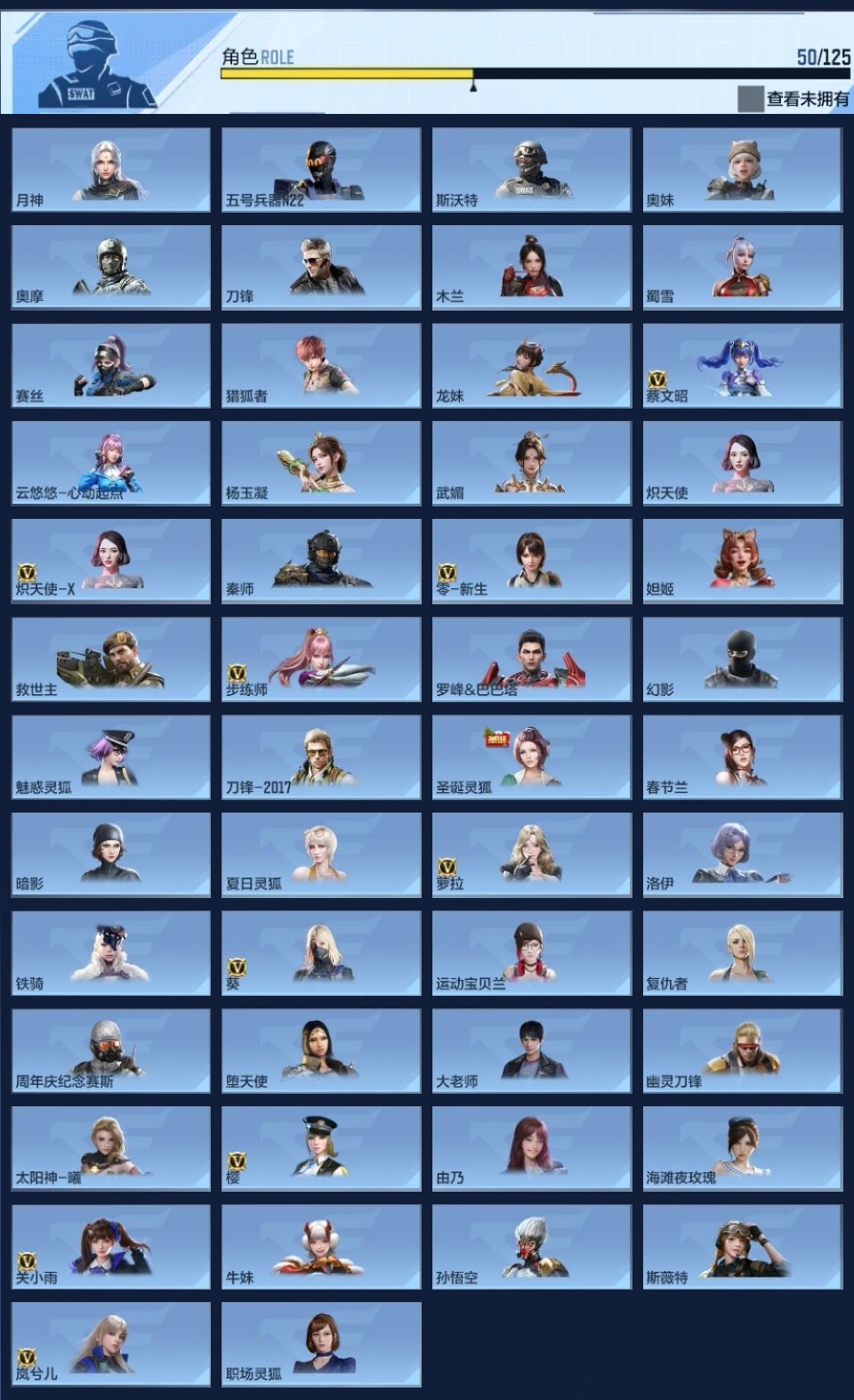Open the 斯沃特 character card

pos(531,170)
